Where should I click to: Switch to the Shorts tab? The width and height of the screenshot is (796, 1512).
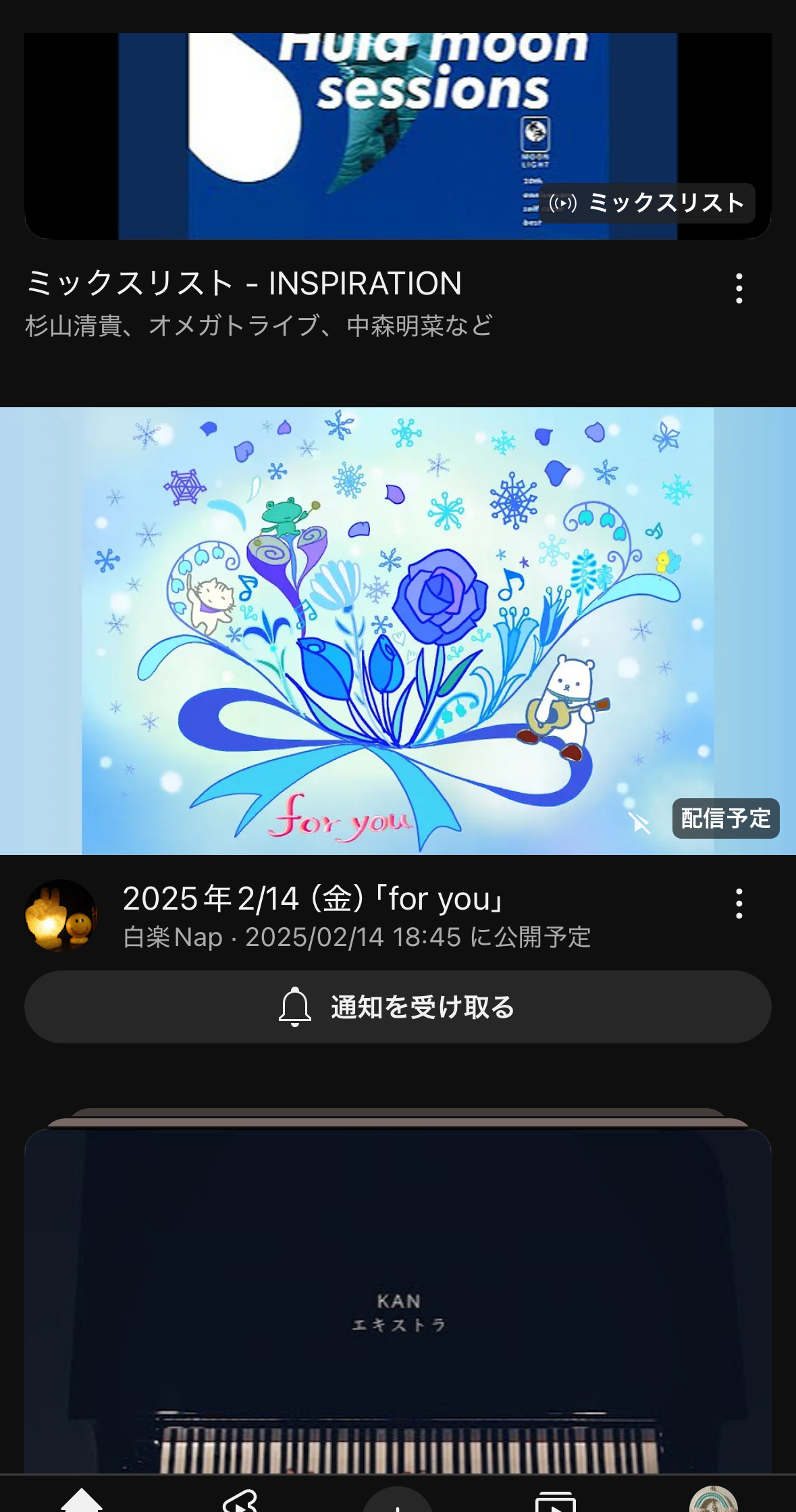pyautogui.click(x=241, y=1501)
